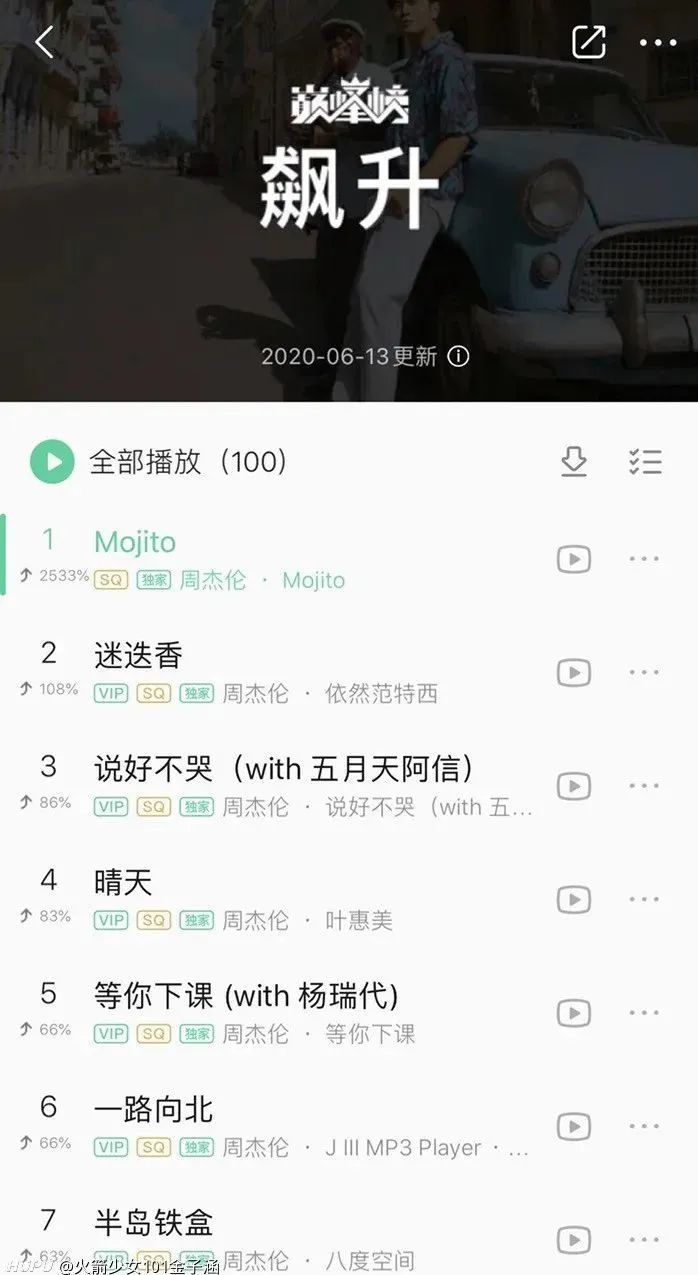Open more options for 等你下课
The width and height of the screenshot is (698, 1275).
(x=645, y=1013)
